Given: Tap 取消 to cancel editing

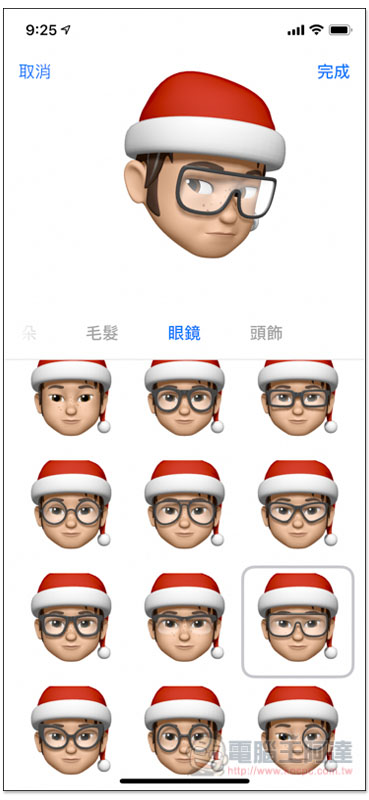Looking at the screenshot, I should coord(35,71).
